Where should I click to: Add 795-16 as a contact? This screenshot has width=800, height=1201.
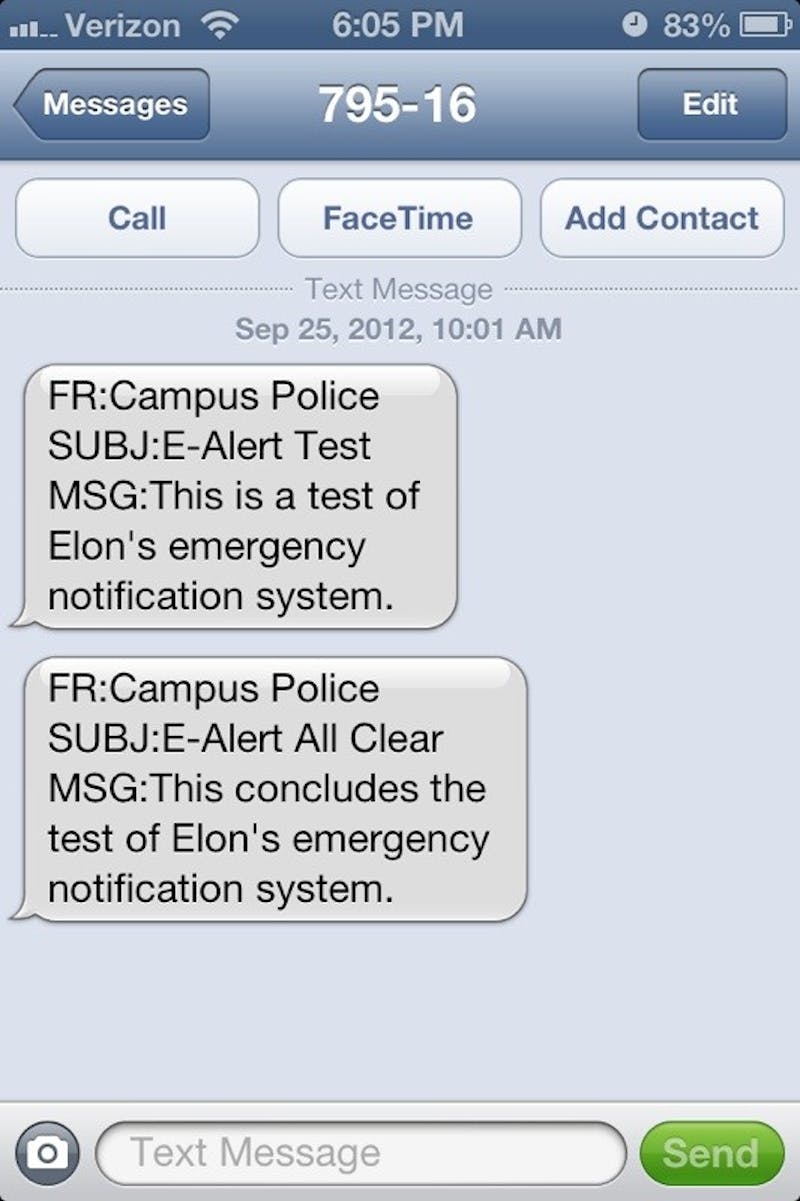pos(662,218)
